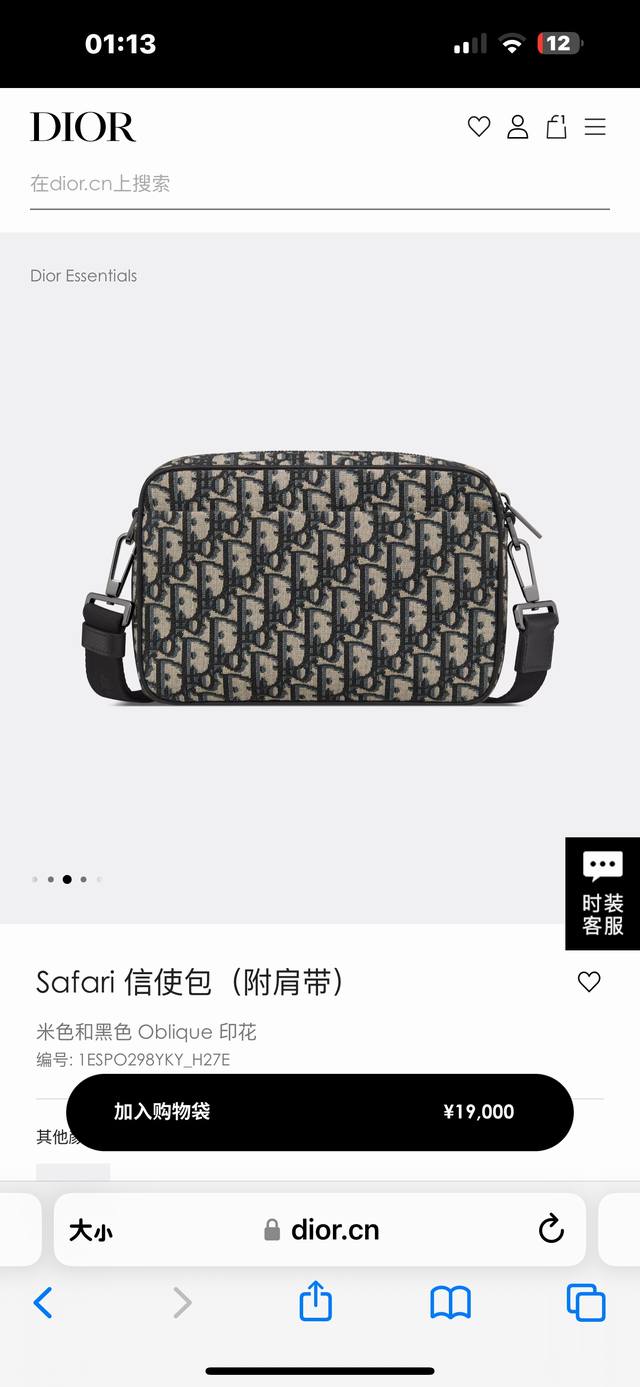Image resolution: width=640 pixels, height=1387 pixels.
Task: Open the Safari tabs overview
Action: pos(586,1302)
